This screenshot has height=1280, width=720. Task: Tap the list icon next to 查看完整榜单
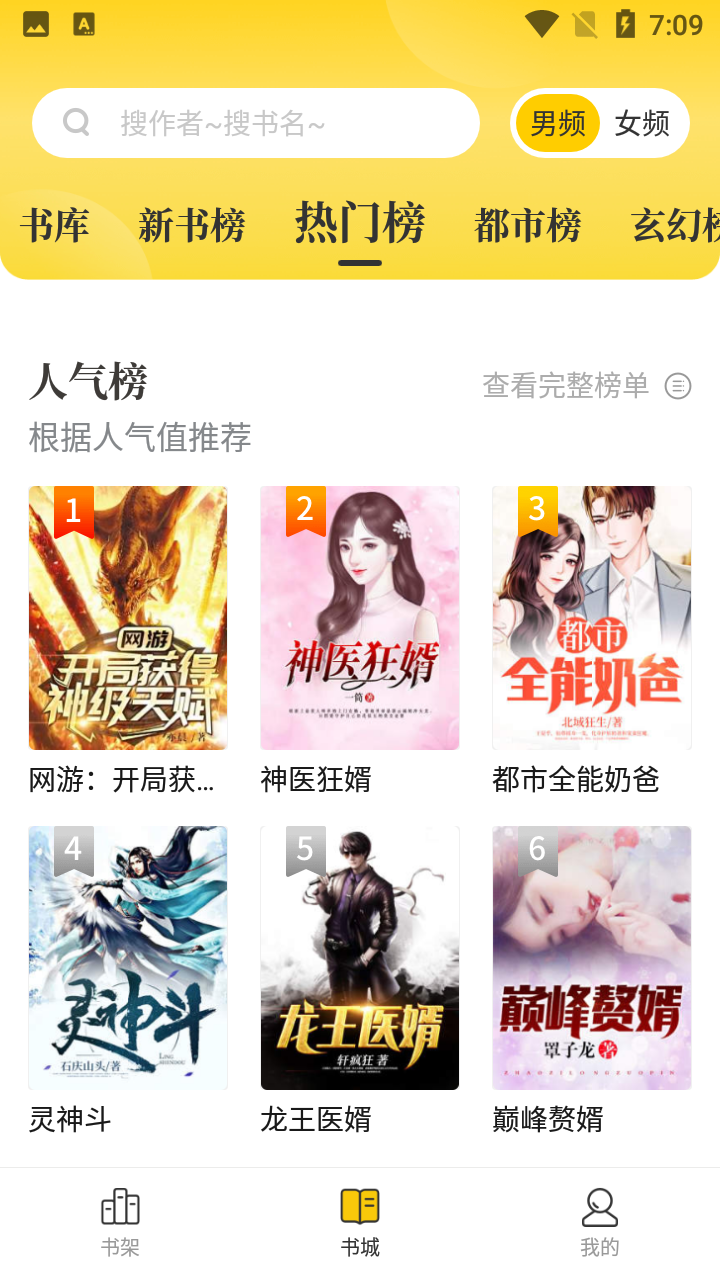point(676,385)
